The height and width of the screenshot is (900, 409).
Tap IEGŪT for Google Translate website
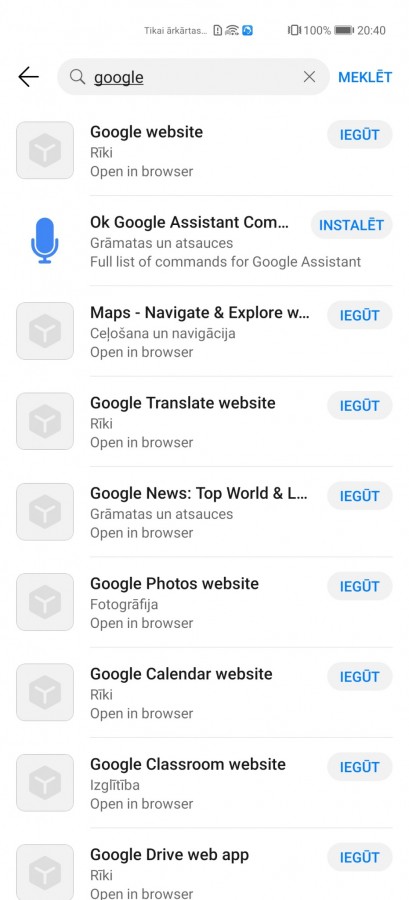[x=360, y=406]
